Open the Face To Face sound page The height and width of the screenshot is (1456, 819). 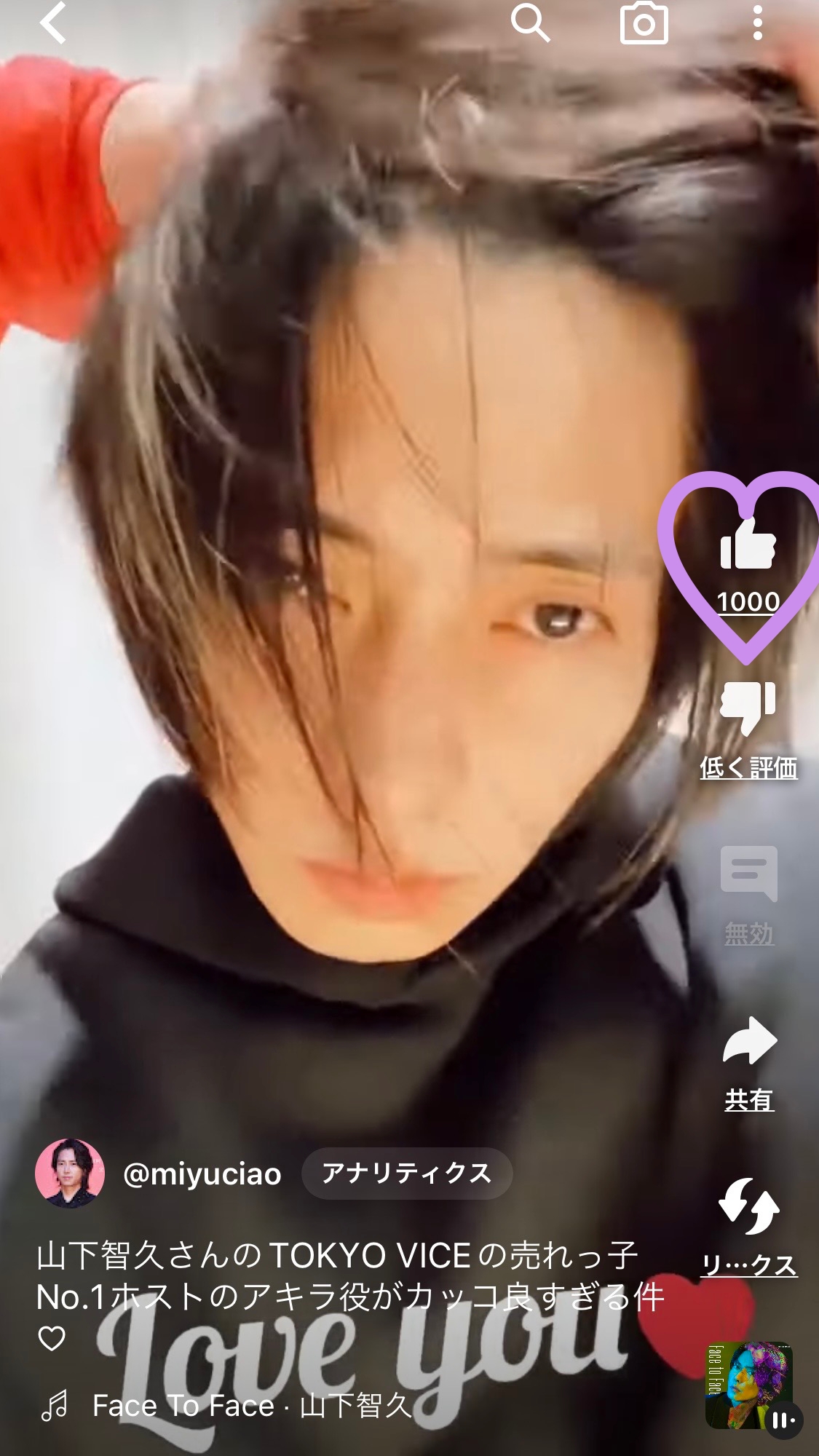point(253,1405)
